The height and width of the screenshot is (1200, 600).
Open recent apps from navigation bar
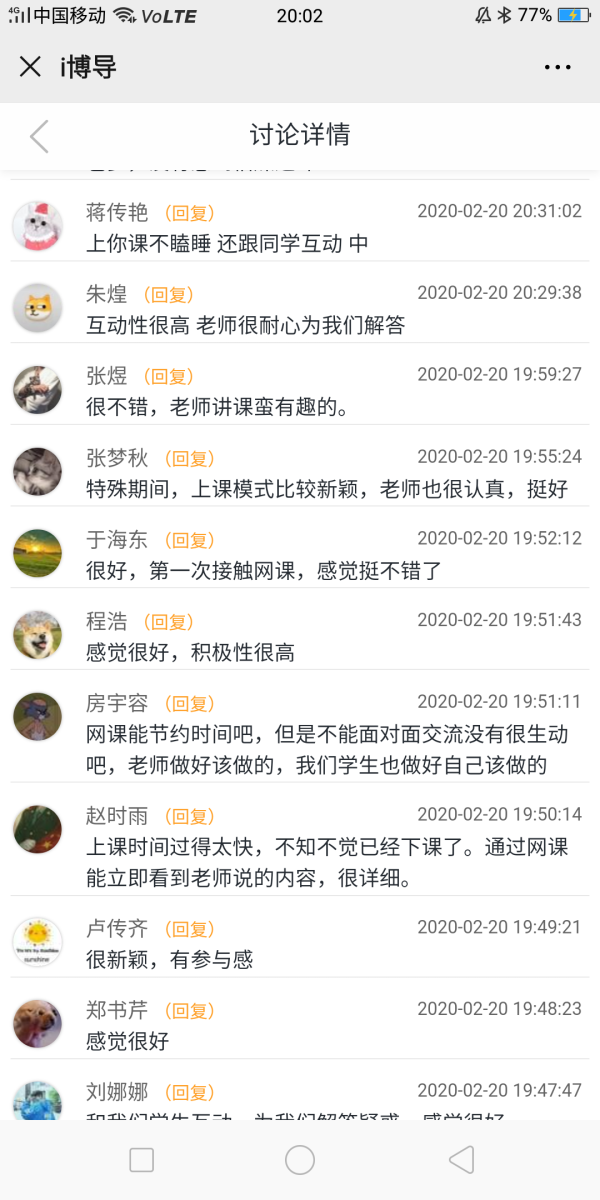(x=142, y=1160)
